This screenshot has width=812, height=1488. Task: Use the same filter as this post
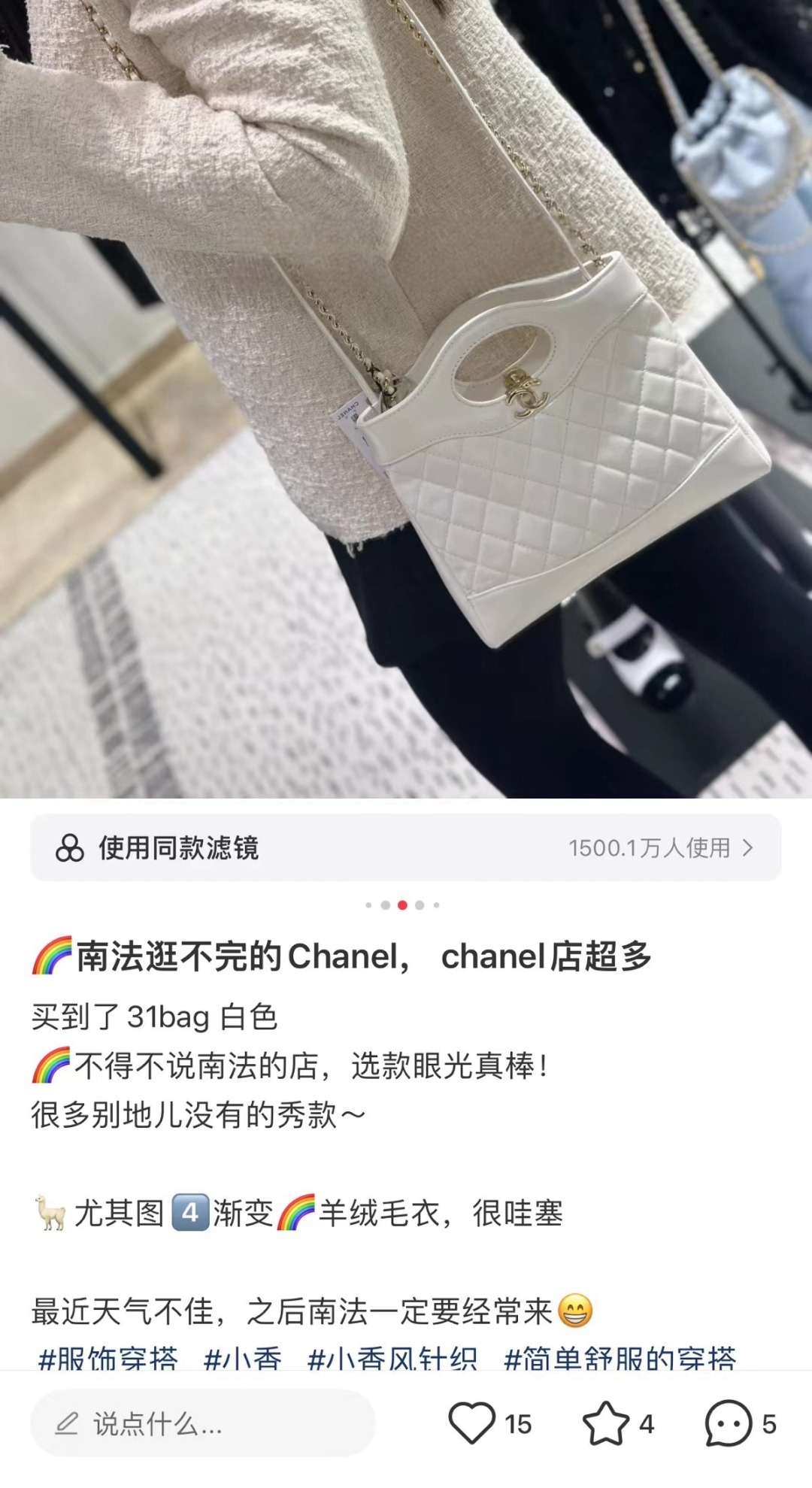(405, 847)
